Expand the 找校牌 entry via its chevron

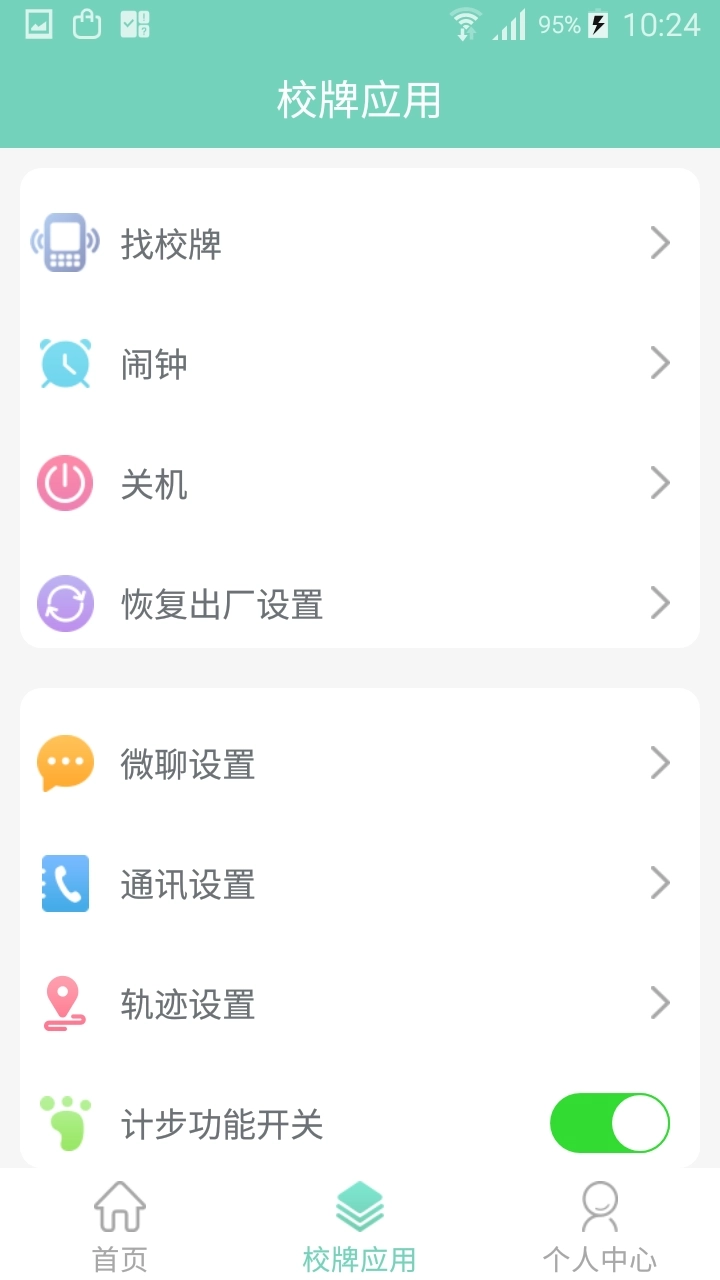coord(660,243)
